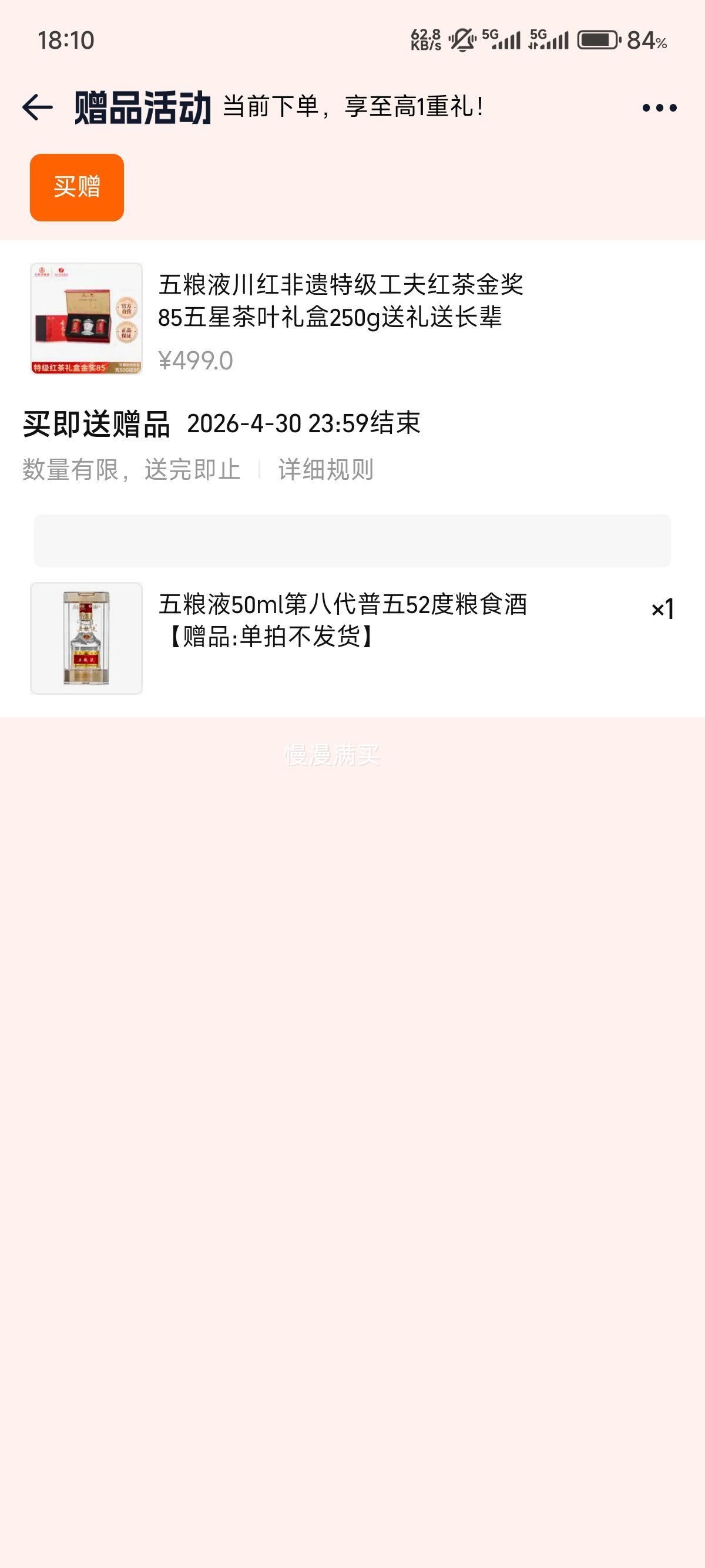The height and width of the screenshot is (1568, 705).
Task: Tap the back arrow to leave 赠品活动 page
Action: pyautogui.click(x=35, y=107)
